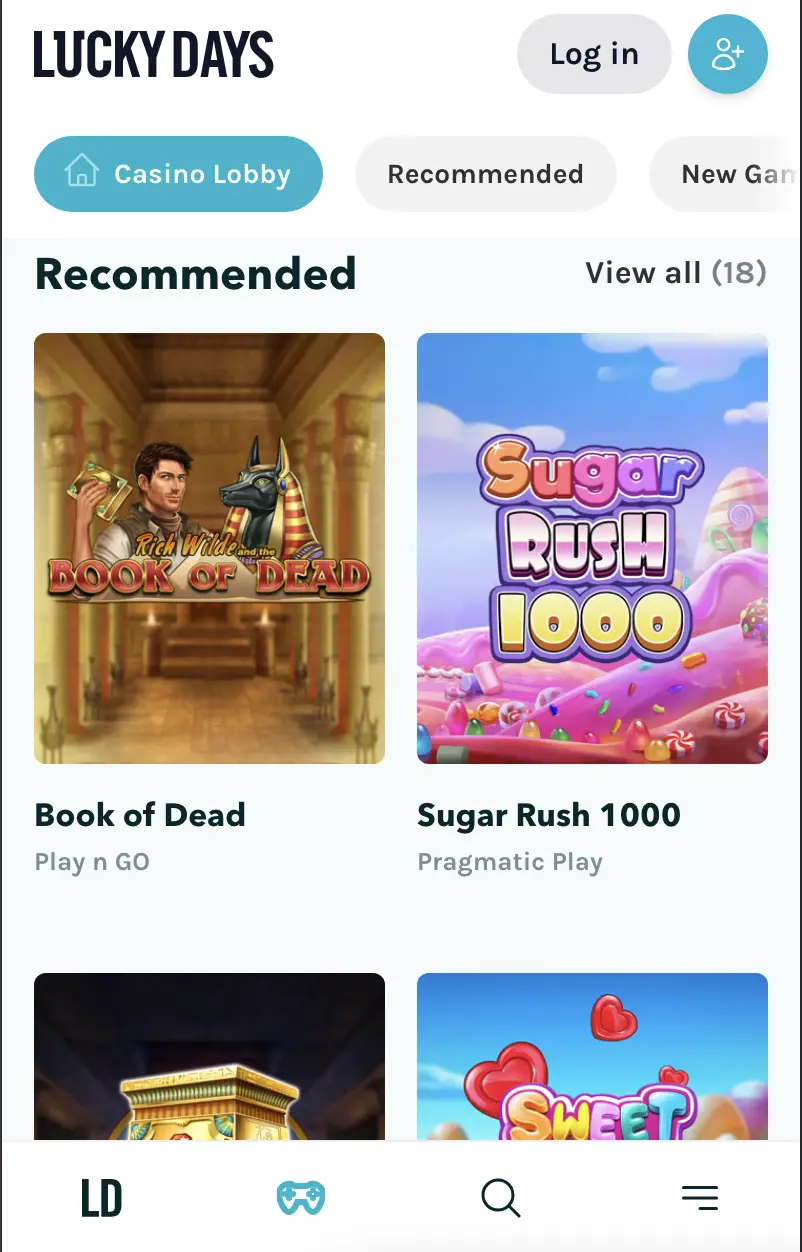Go to the LD home tab

point(101,1197)
